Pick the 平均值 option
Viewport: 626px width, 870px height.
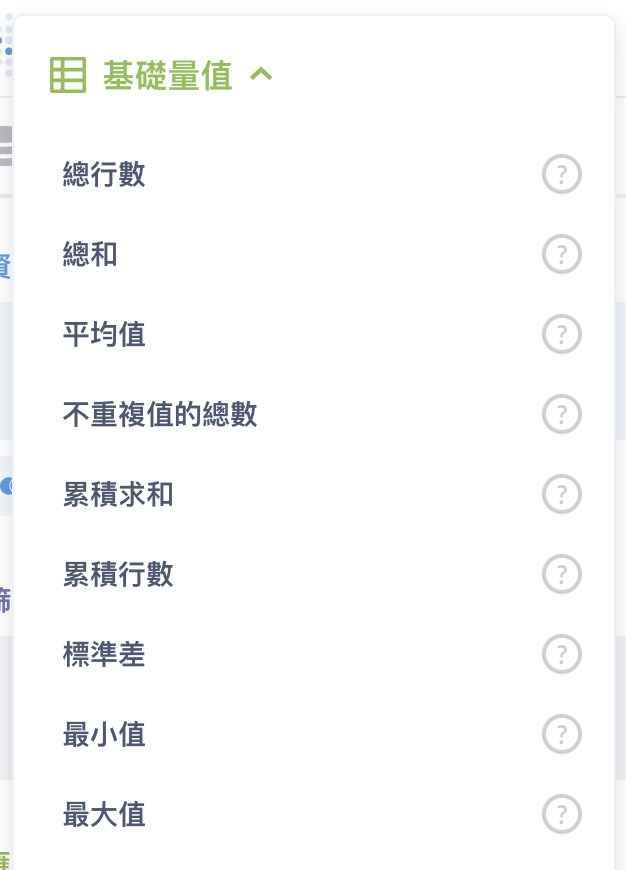tap(104, 334)
